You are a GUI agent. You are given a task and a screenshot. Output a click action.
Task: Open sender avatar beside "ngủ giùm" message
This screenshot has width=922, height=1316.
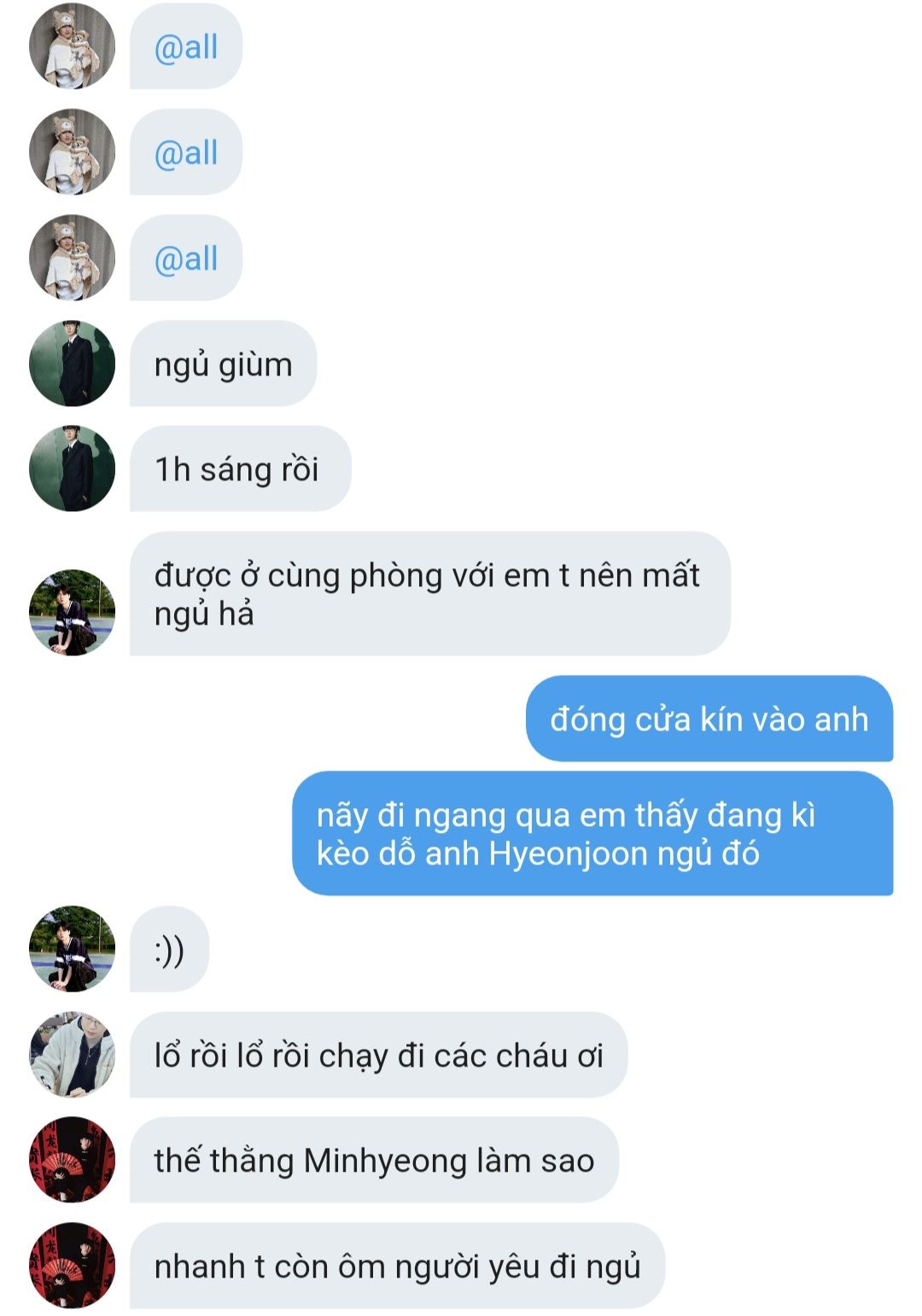click(72, 364)
